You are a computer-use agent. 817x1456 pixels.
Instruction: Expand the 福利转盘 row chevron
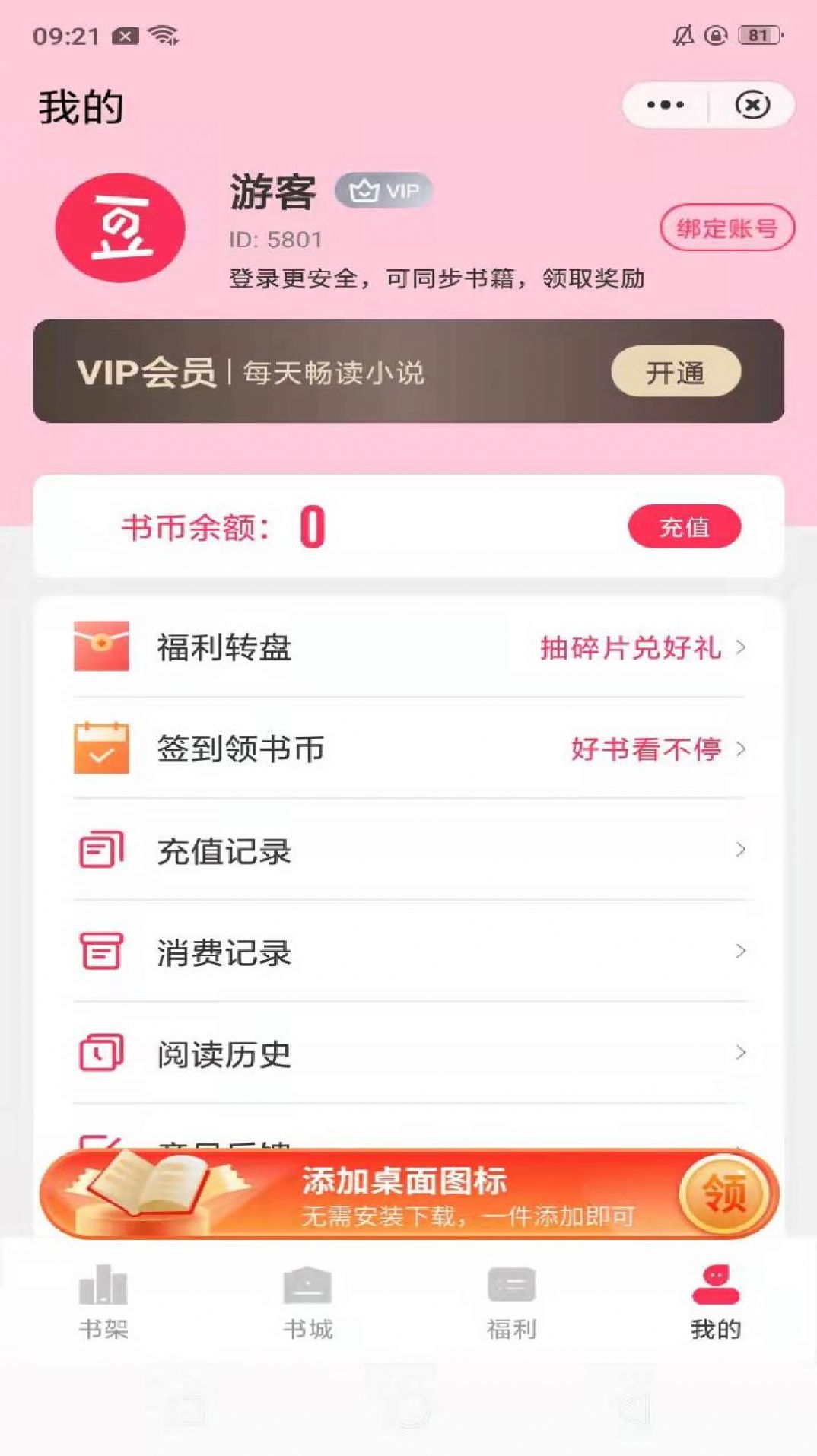(x=742, y=648)
